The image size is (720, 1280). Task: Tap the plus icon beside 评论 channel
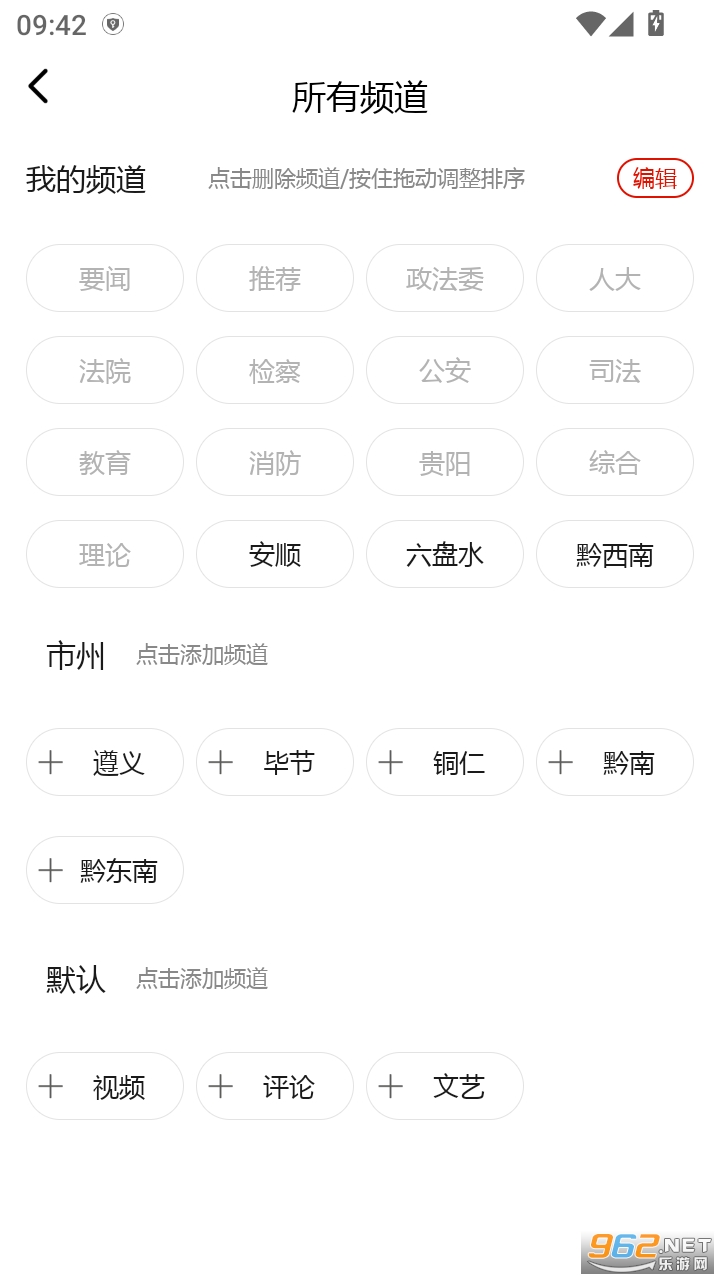point(221,1086)
